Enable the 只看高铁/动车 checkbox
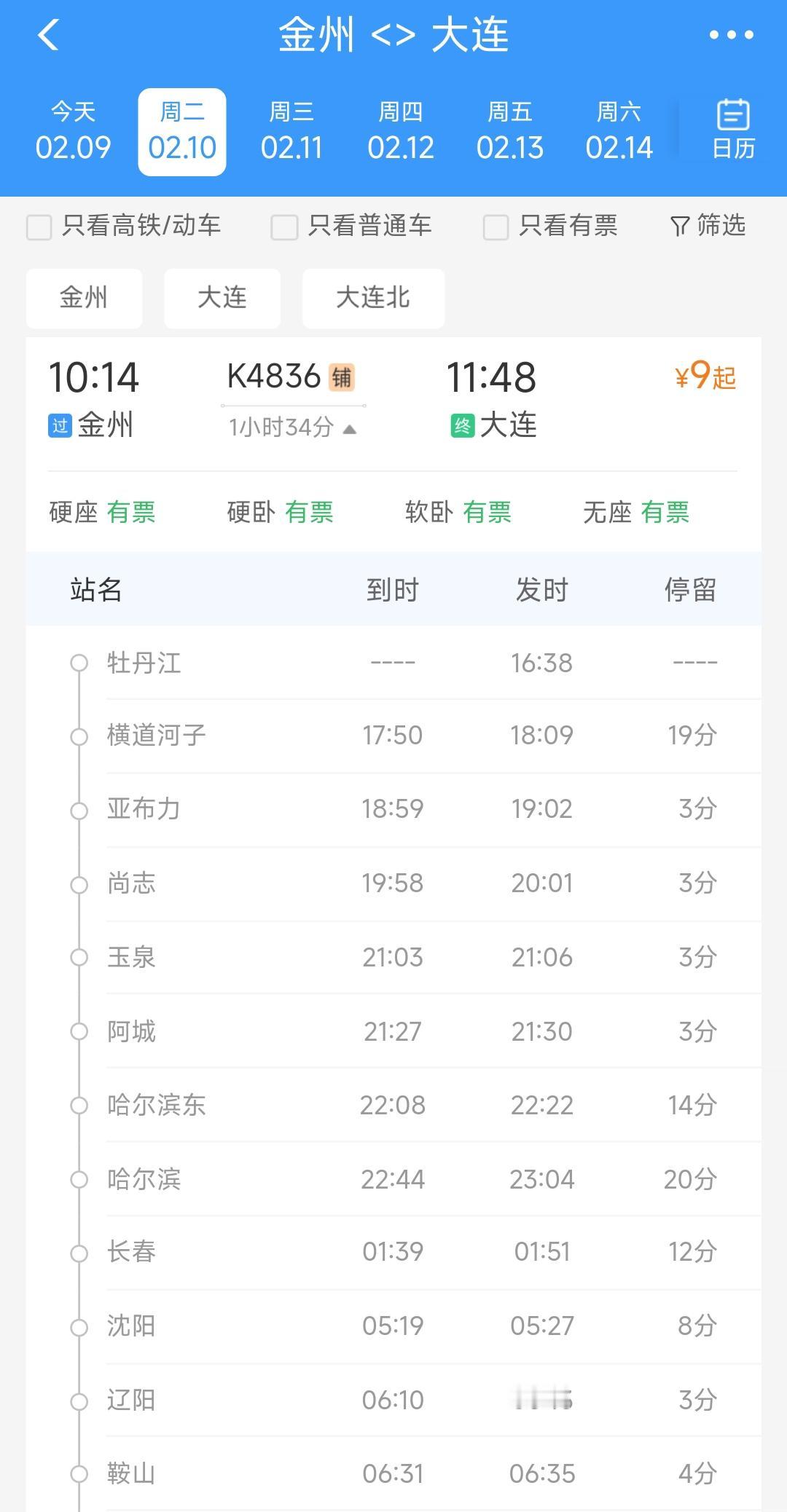 pyautogui.click(x=38, y=228)
